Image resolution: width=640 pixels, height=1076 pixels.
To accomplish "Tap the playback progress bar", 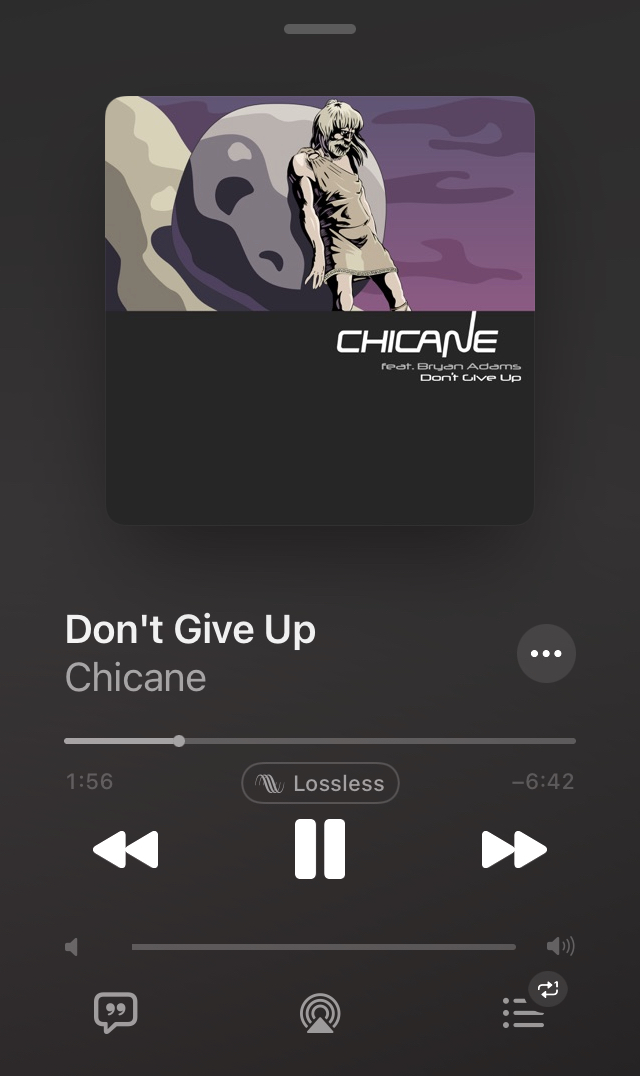I will [320, 741].
